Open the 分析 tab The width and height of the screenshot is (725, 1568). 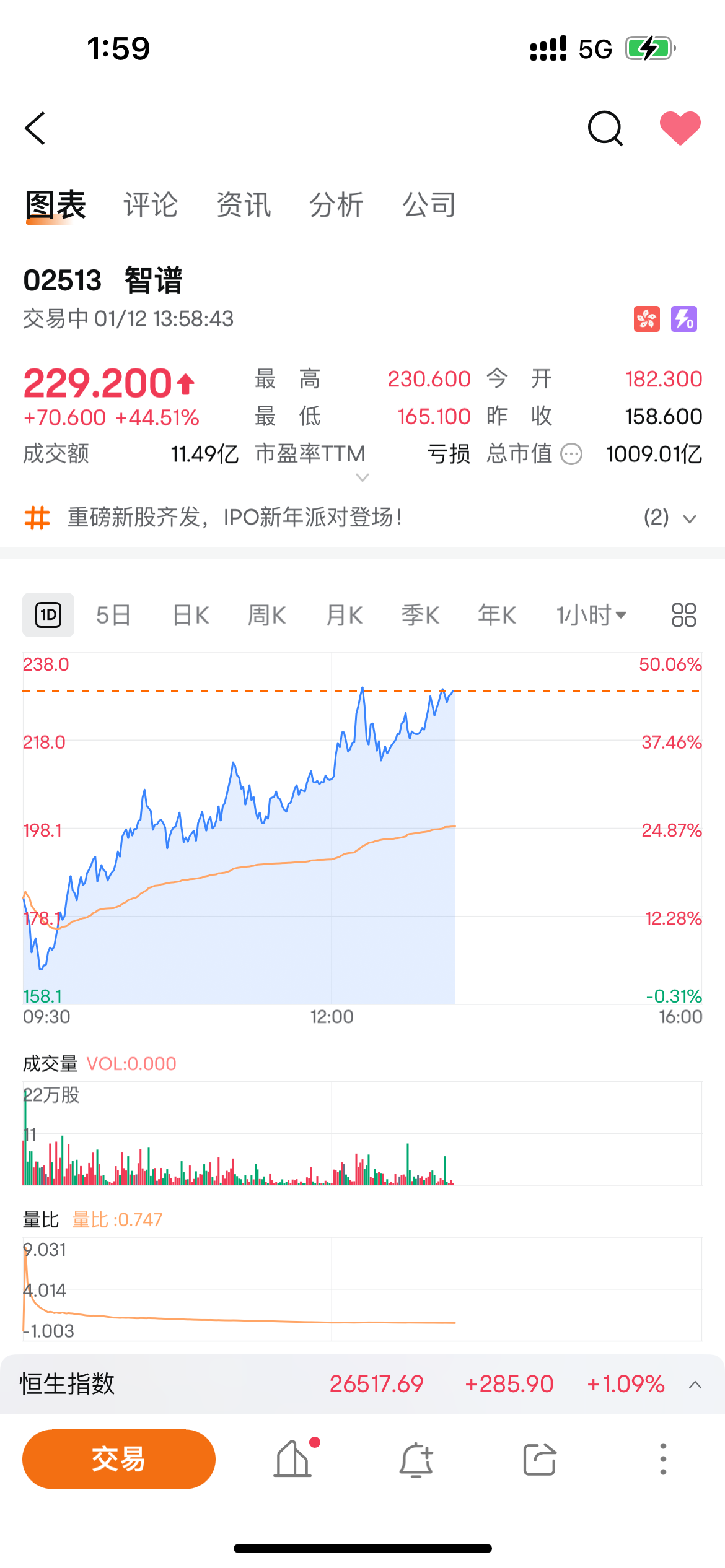pyautogui.click(x=336, y=205)
